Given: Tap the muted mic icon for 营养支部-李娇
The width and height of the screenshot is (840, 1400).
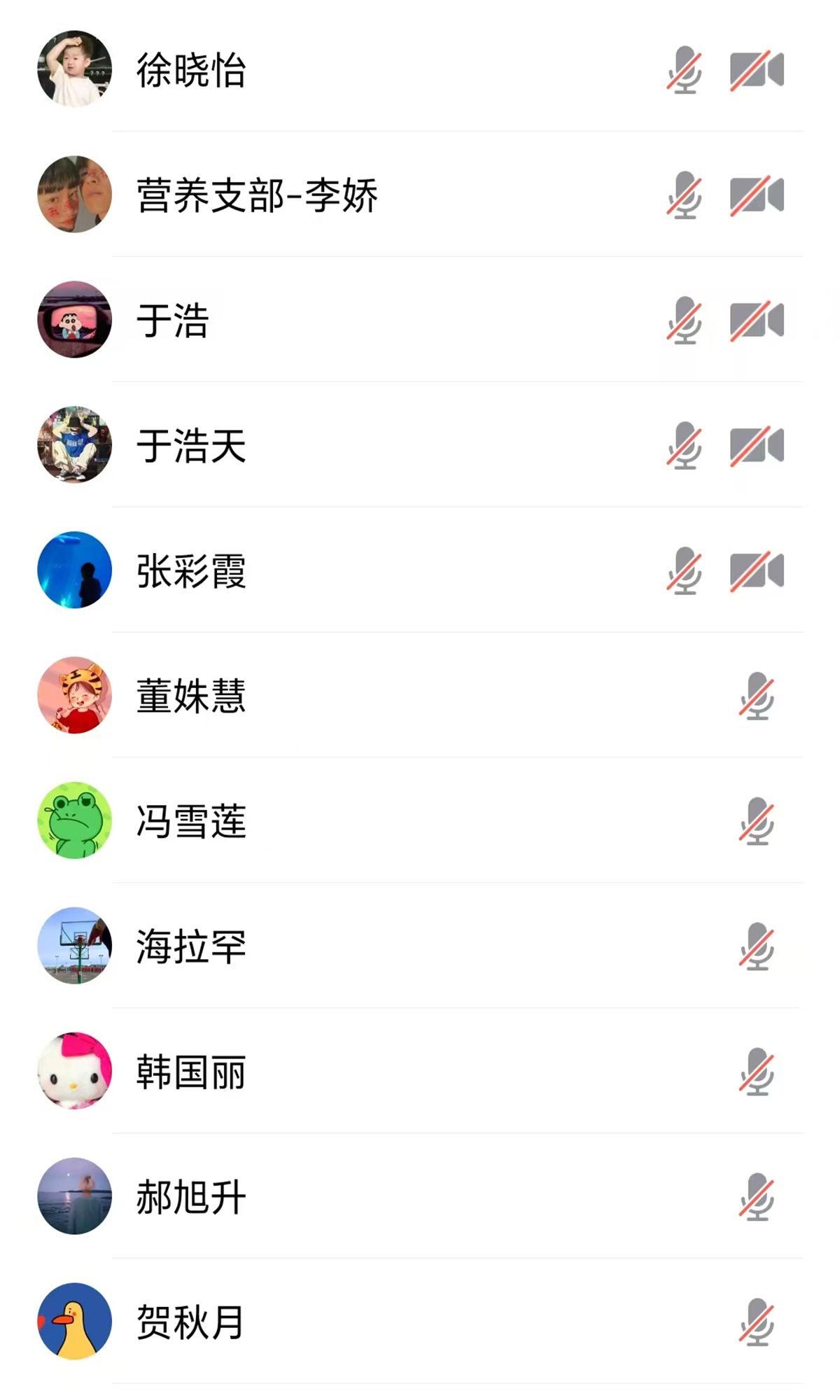Looking at the screenshot, I should [684, 195].
